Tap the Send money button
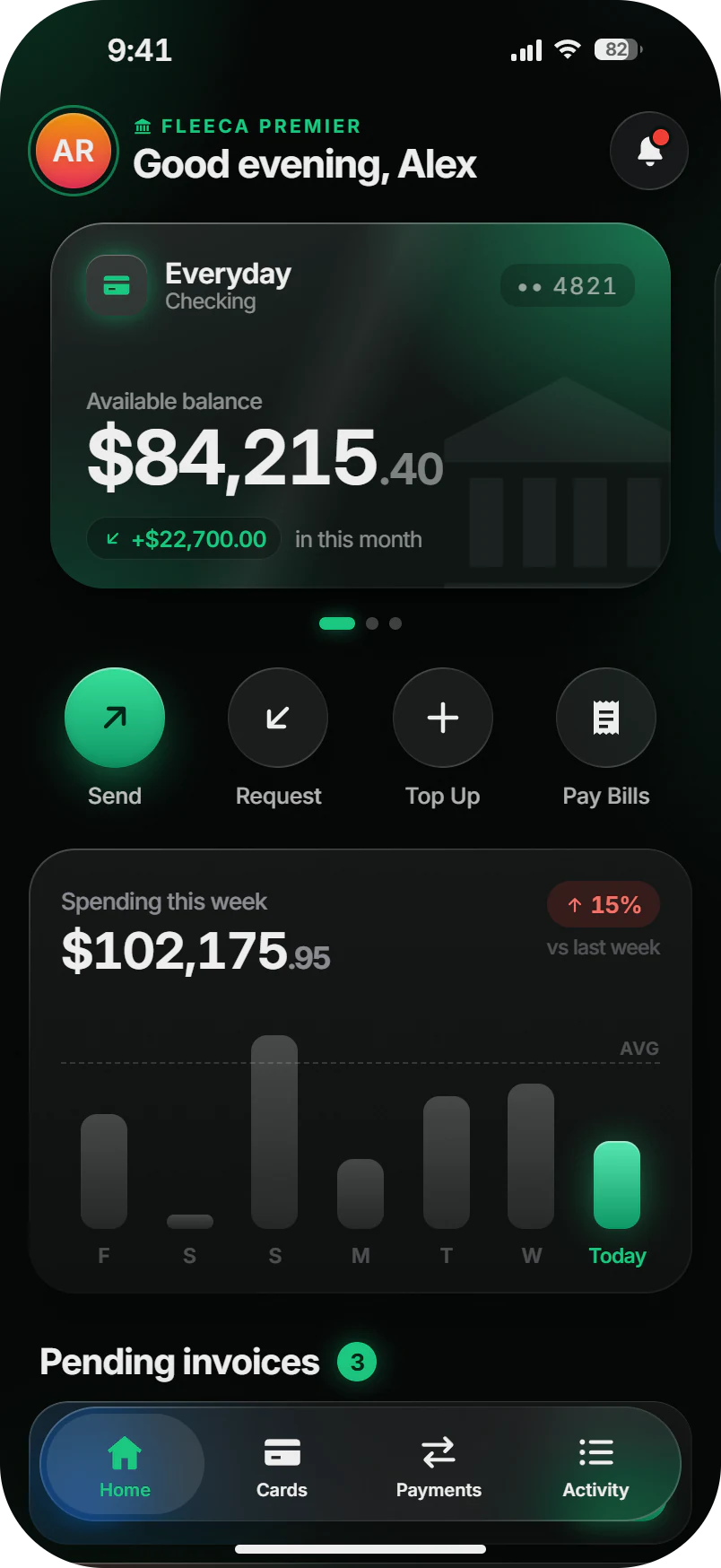The width and height of the screenshot is (721, 1568). coord(115,718)
